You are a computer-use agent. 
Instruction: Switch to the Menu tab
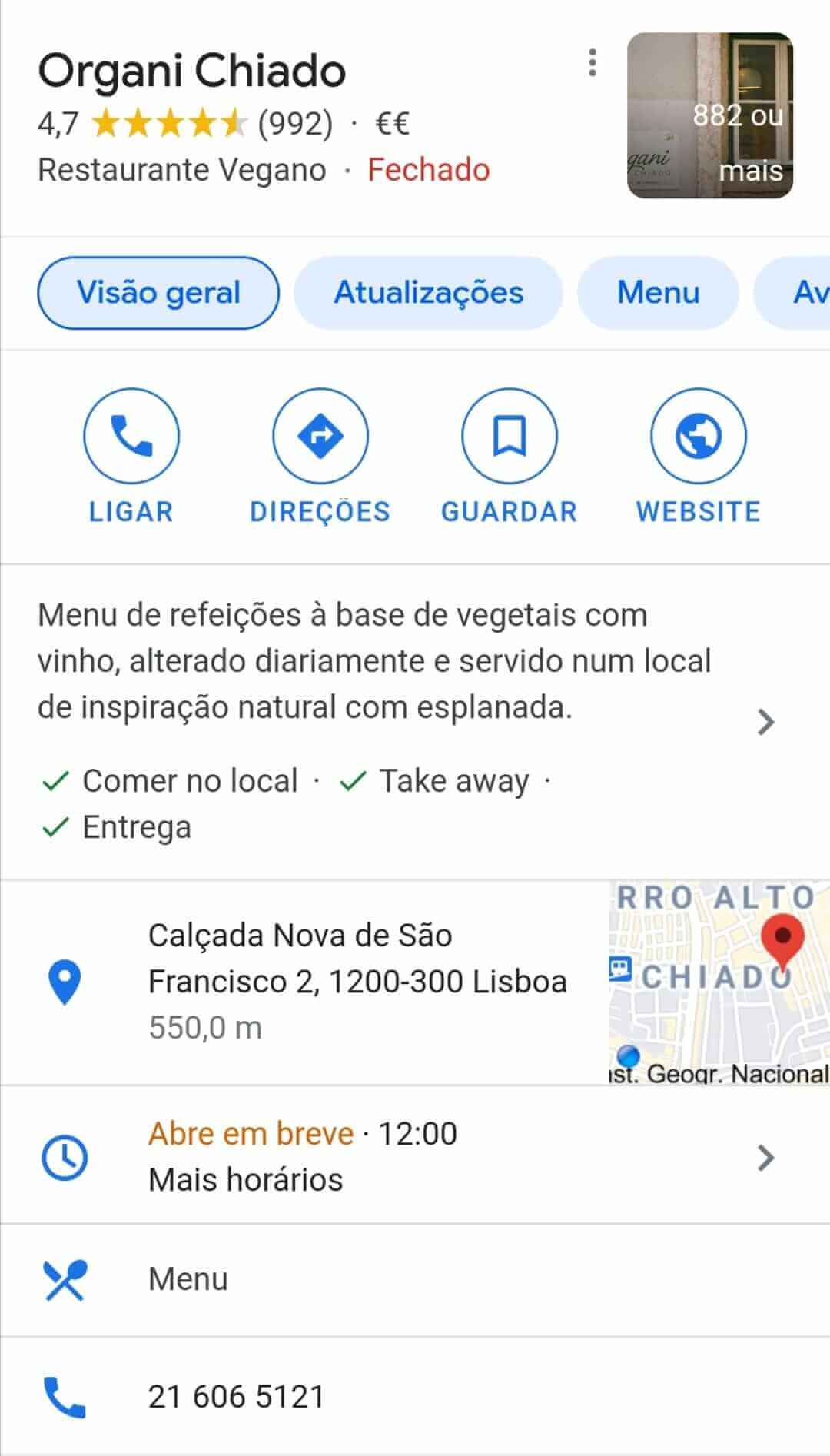[x=658, y=292]
